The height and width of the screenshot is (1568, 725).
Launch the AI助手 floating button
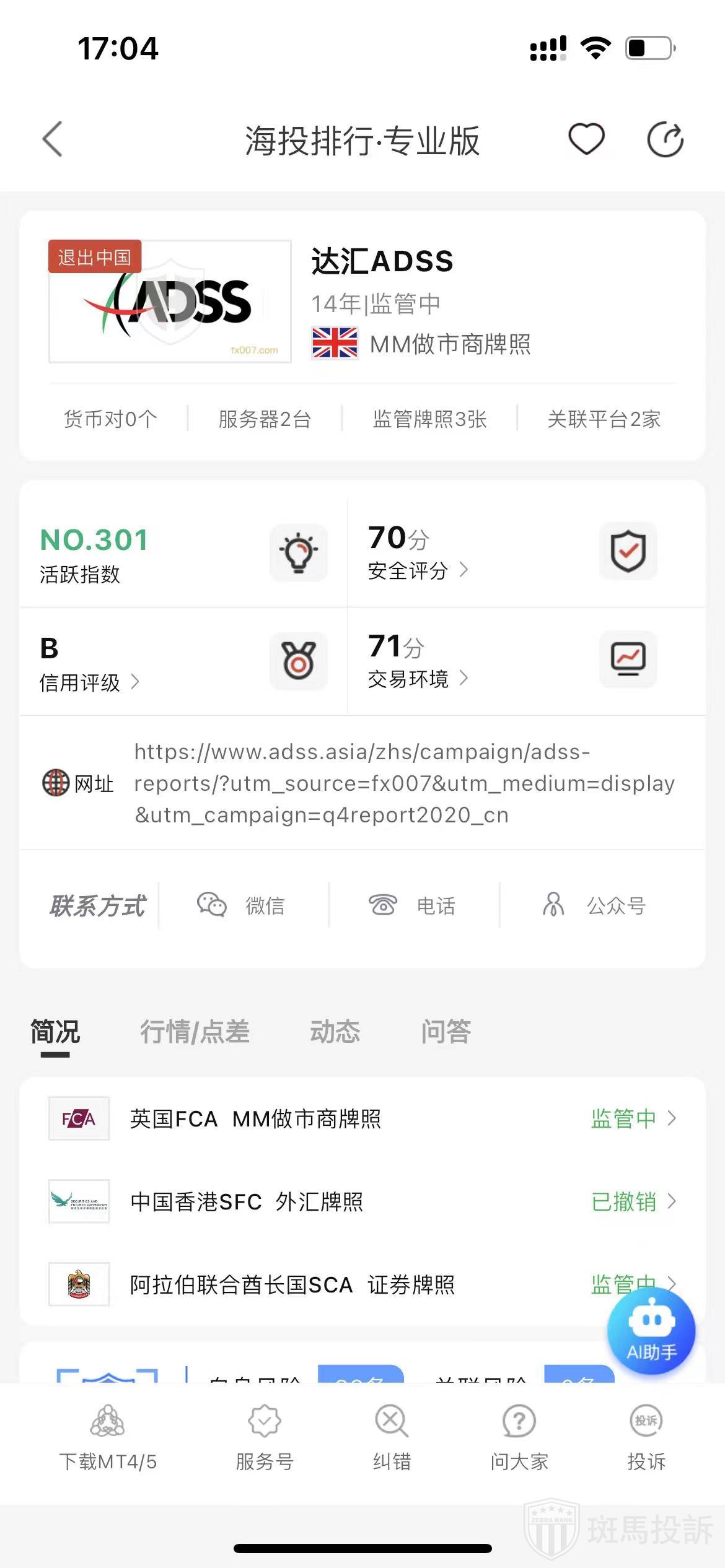651,1330
